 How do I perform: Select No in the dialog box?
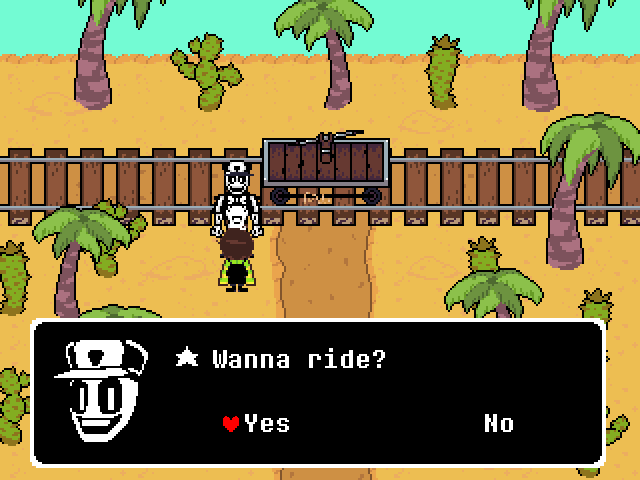(498, 423)
